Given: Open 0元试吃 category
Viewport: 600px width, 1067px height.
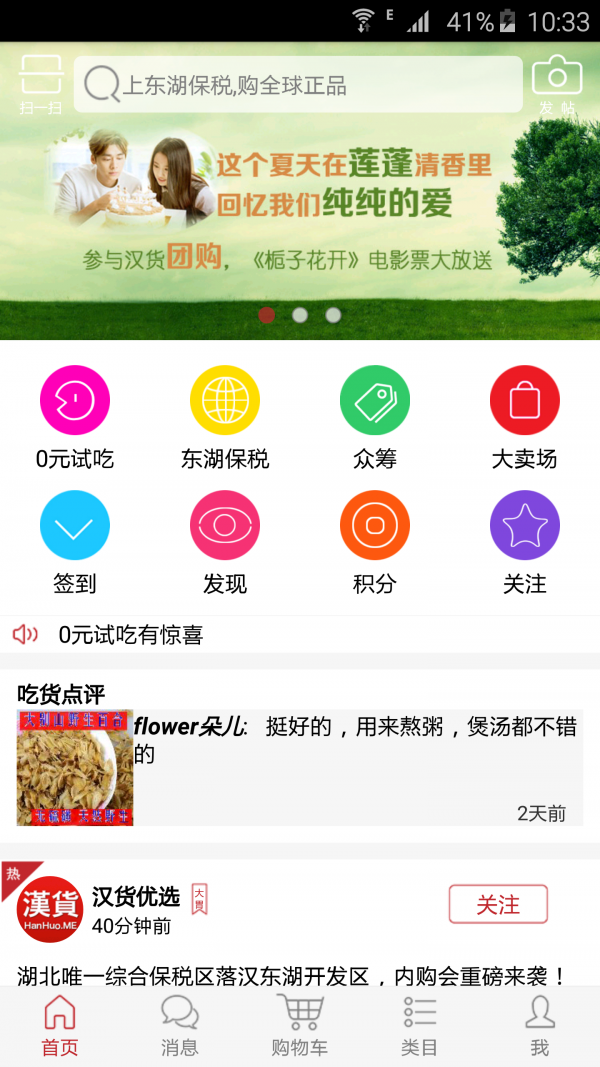Looking at the screenshot, I should tap(75, 415).
